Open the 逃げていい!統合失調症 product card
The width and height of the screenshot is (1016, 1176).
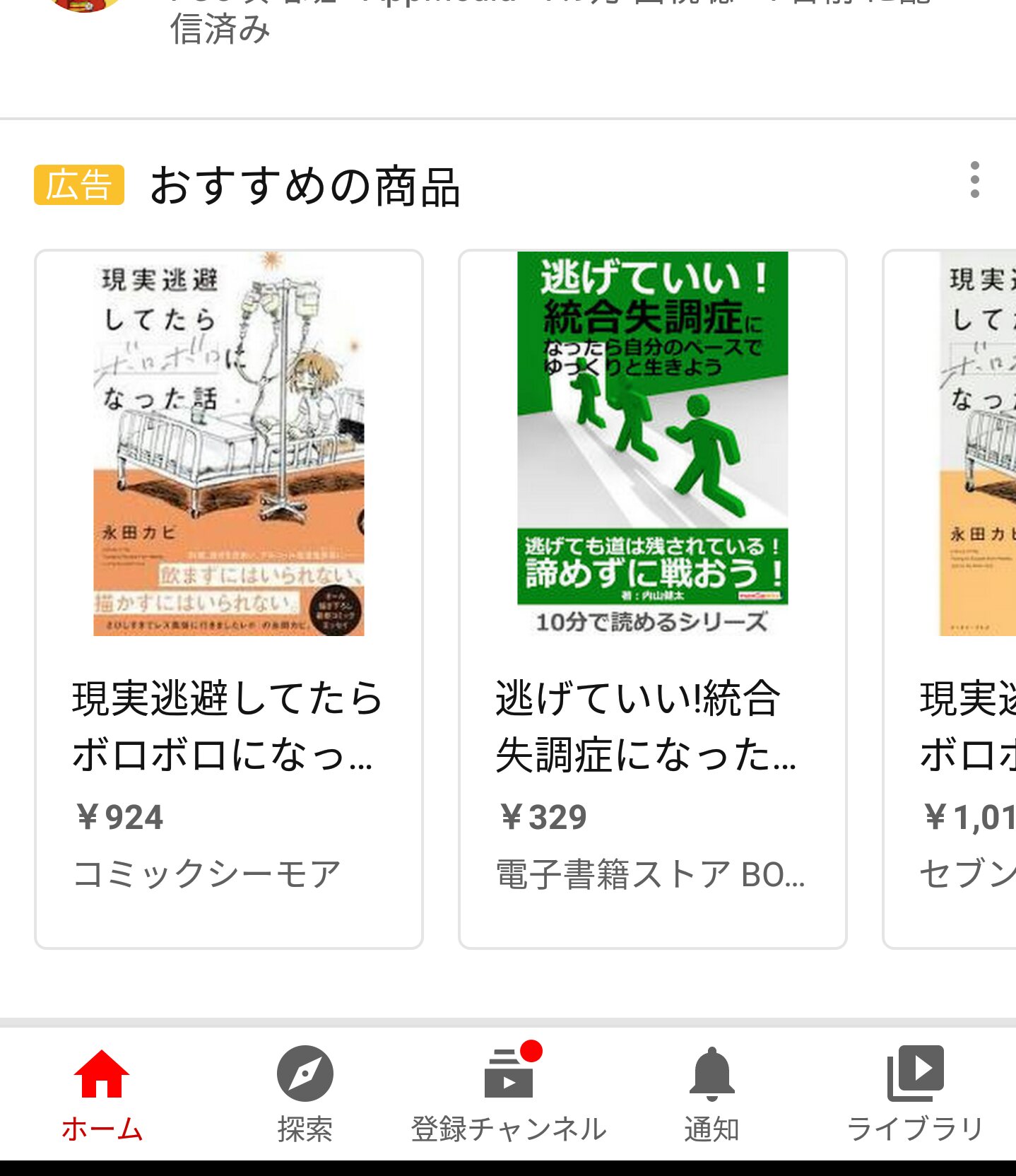point(652,598)
